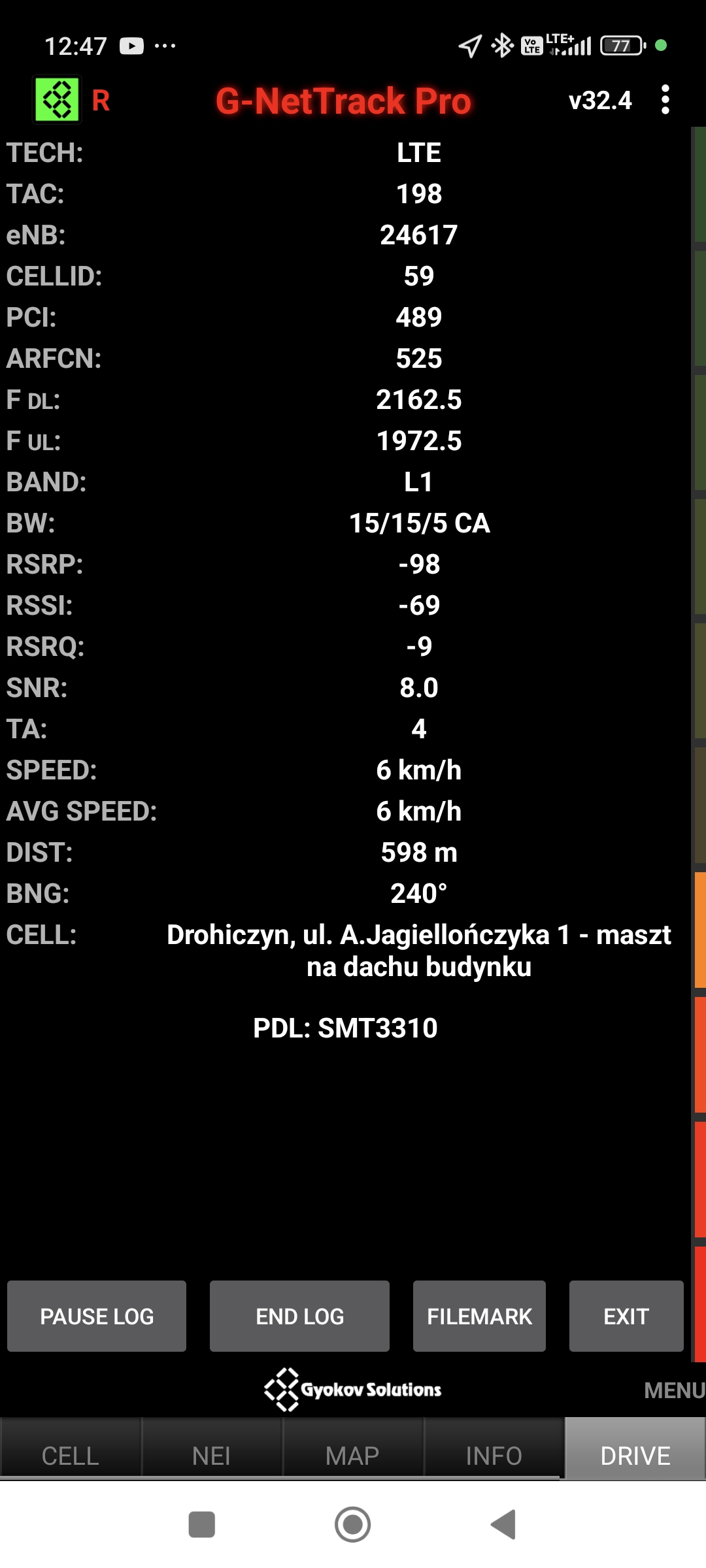
Task: Tap EXIT to quit the app
Action: 626,1316
